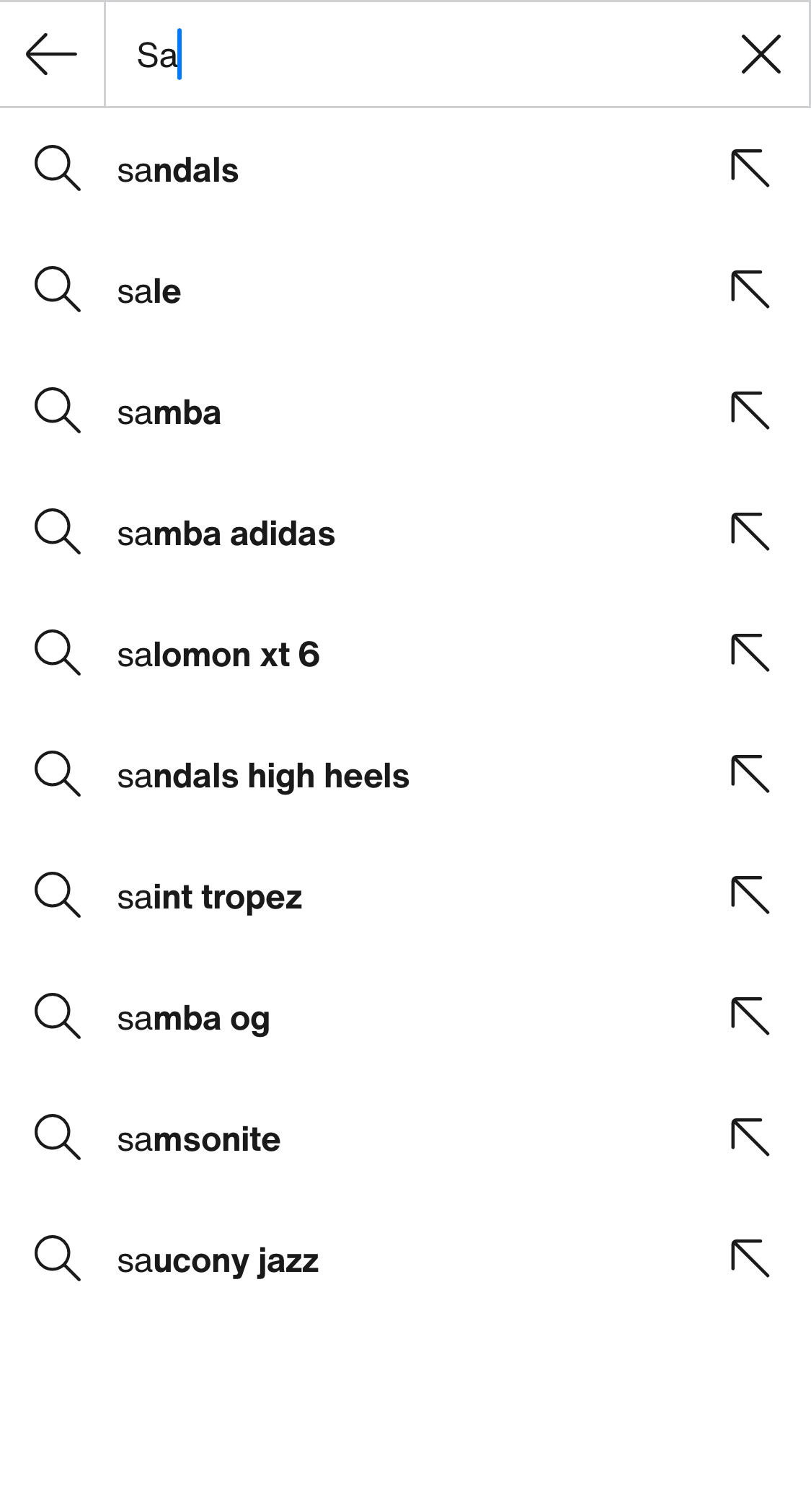Viewport: 811px width, 1512px height.
Task: Open 'saucony jazz' search suggestion
Action: pyautogui.click(x=218, y=1261)
